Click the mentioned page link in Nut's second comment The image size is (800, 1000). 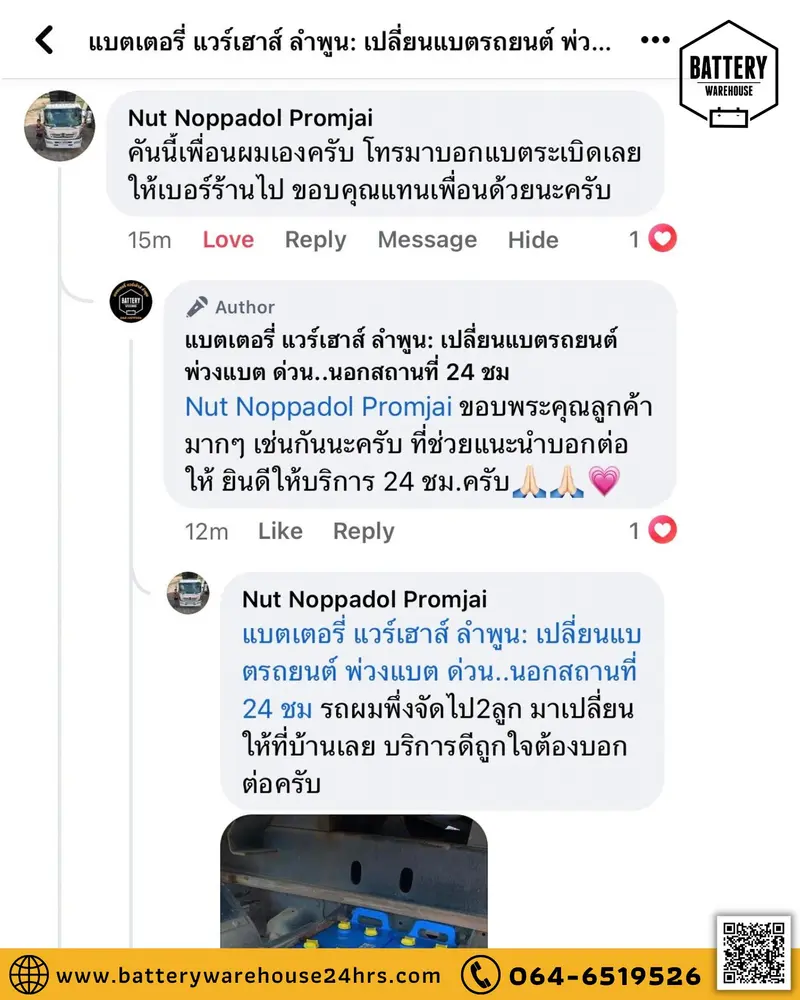point(430,661)
